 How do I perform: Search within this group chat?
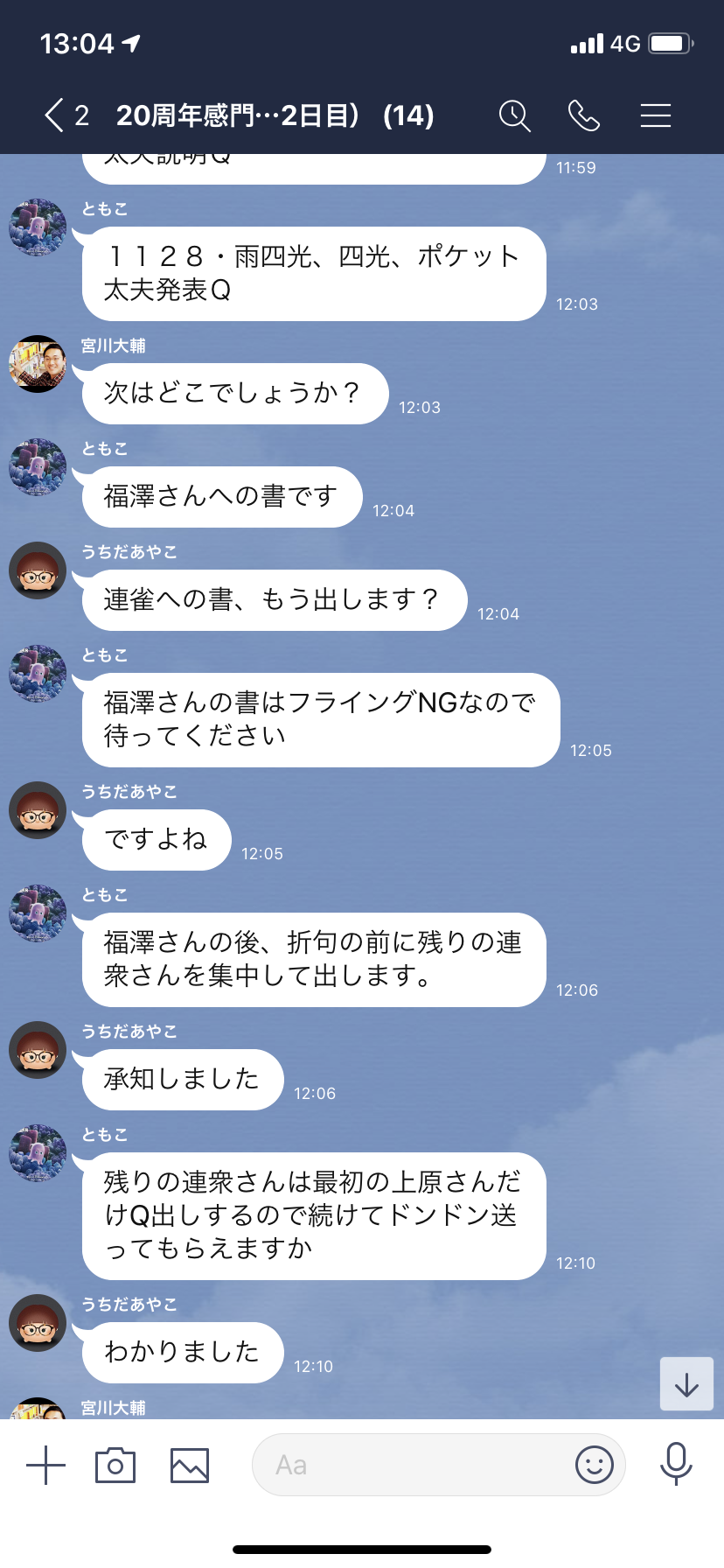[x=514, y=115]
